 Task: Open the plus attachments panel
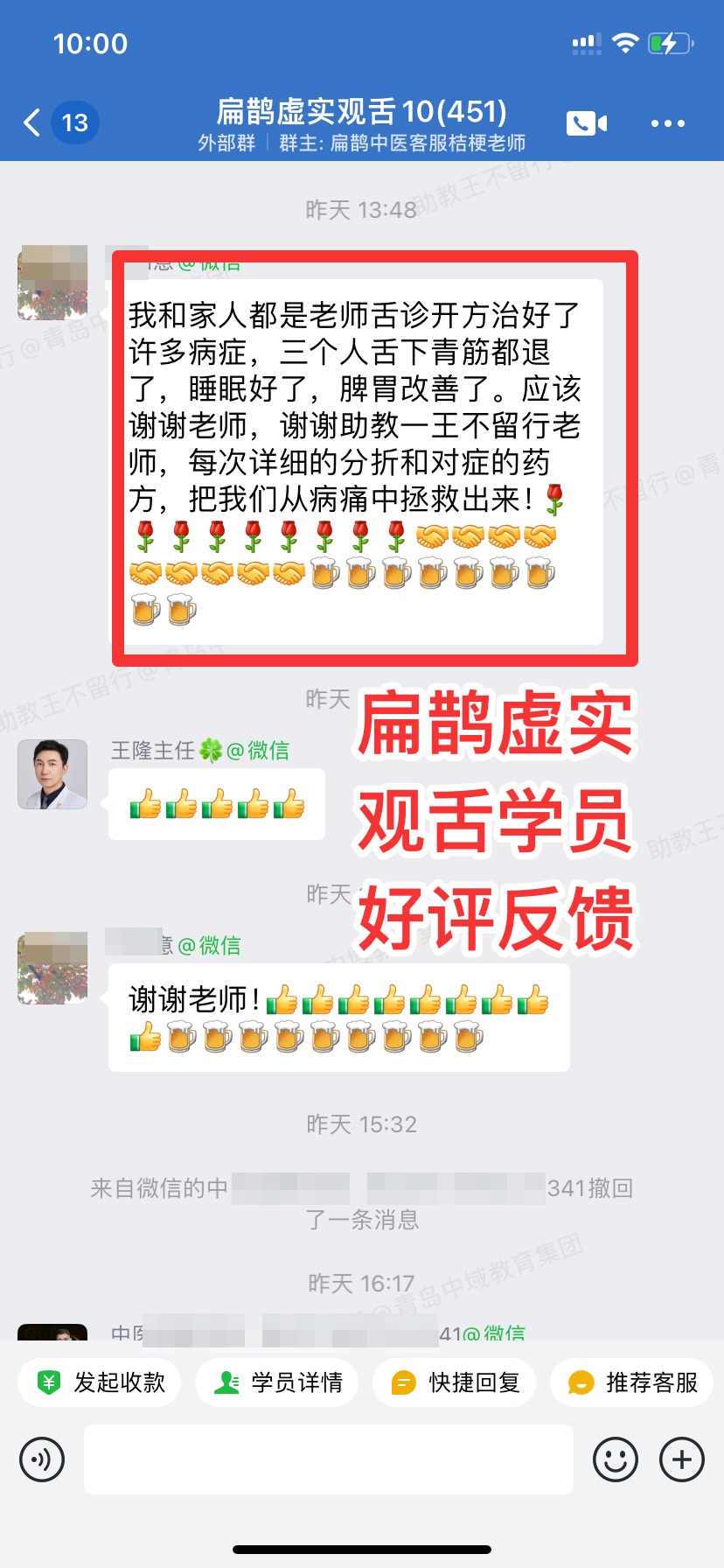pos(682,1459)
